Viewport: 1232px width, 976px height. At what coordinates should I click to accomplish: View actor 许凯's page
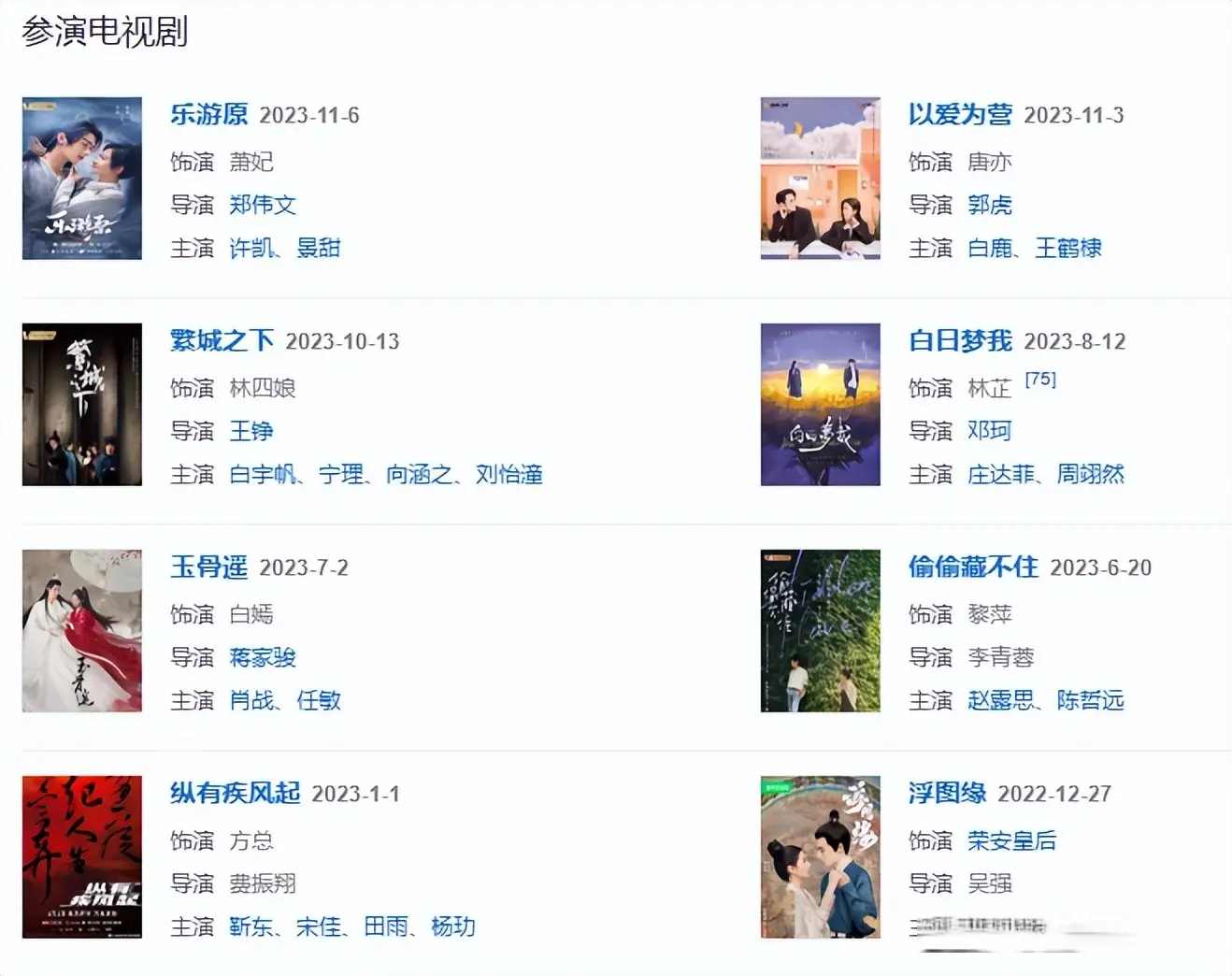tap(251, 248)
